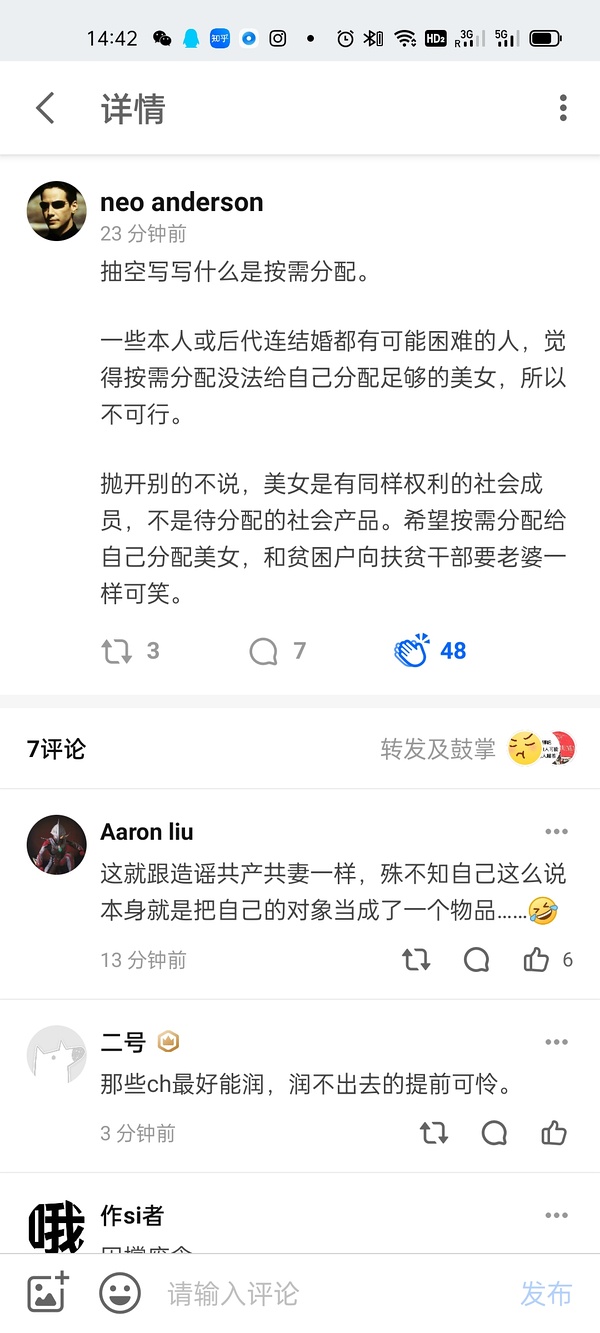This screenshot has width=600, height=1333.
Task: Open more options on 作si者's comment
Action: [x=556, y=1215]
